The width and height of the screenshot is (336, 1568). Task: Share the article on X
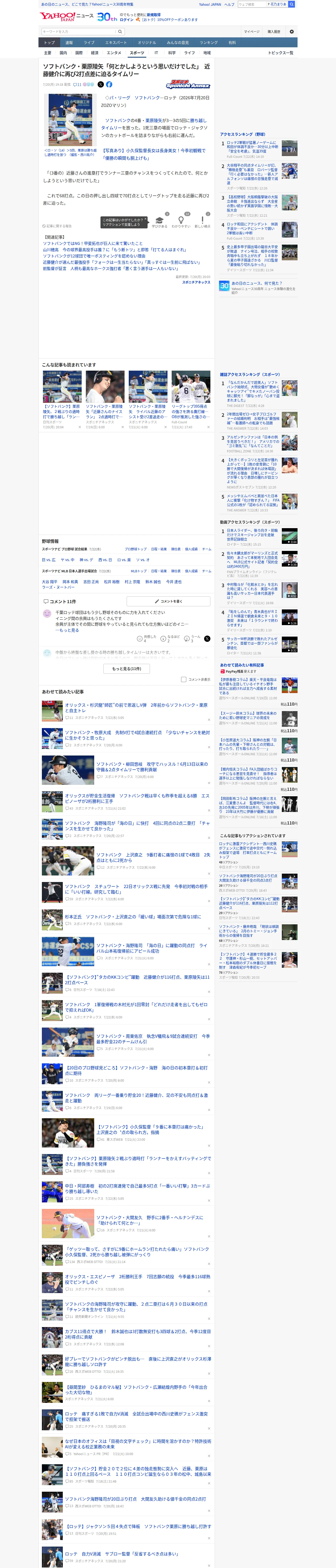tap(101, 85)
